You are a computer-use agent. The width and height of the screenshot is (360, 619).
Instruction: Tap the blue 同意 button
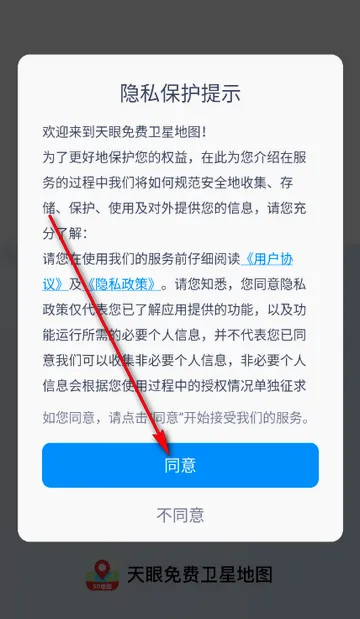pyautogui.click(x=180, y=465)
